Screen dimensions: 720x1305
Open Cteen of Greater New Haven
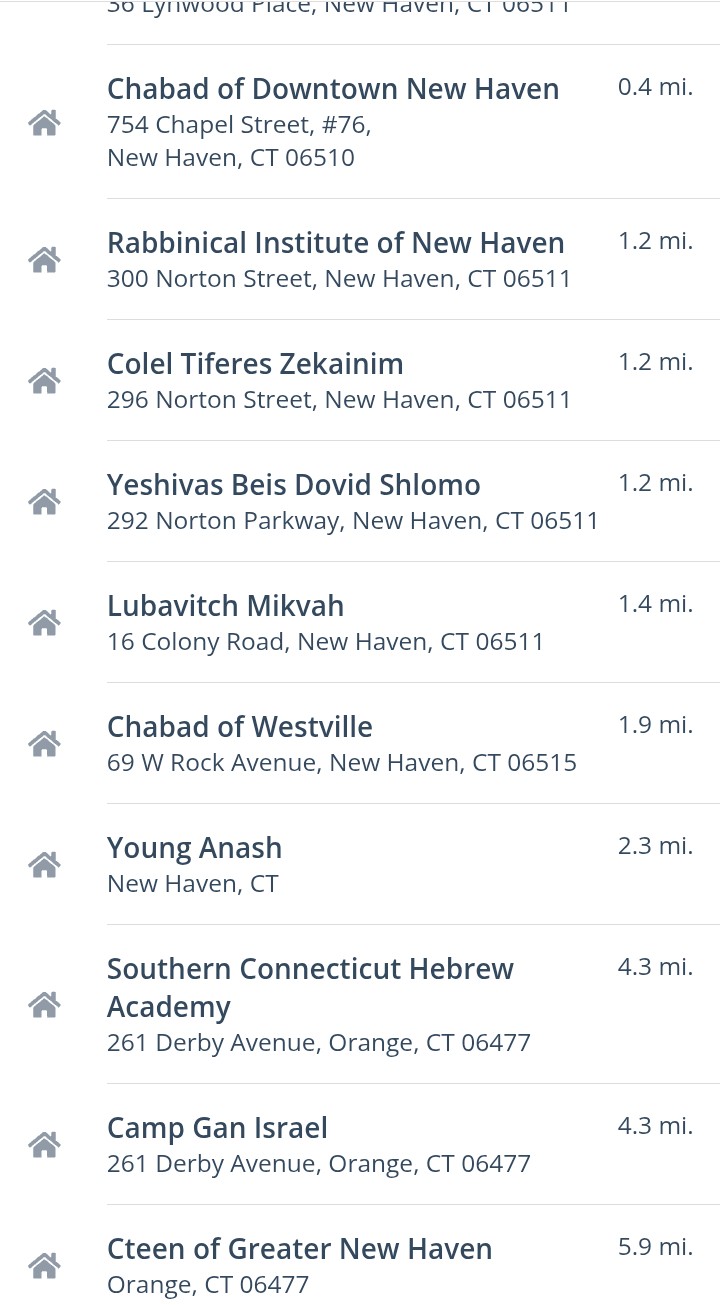pos(300,1250)
